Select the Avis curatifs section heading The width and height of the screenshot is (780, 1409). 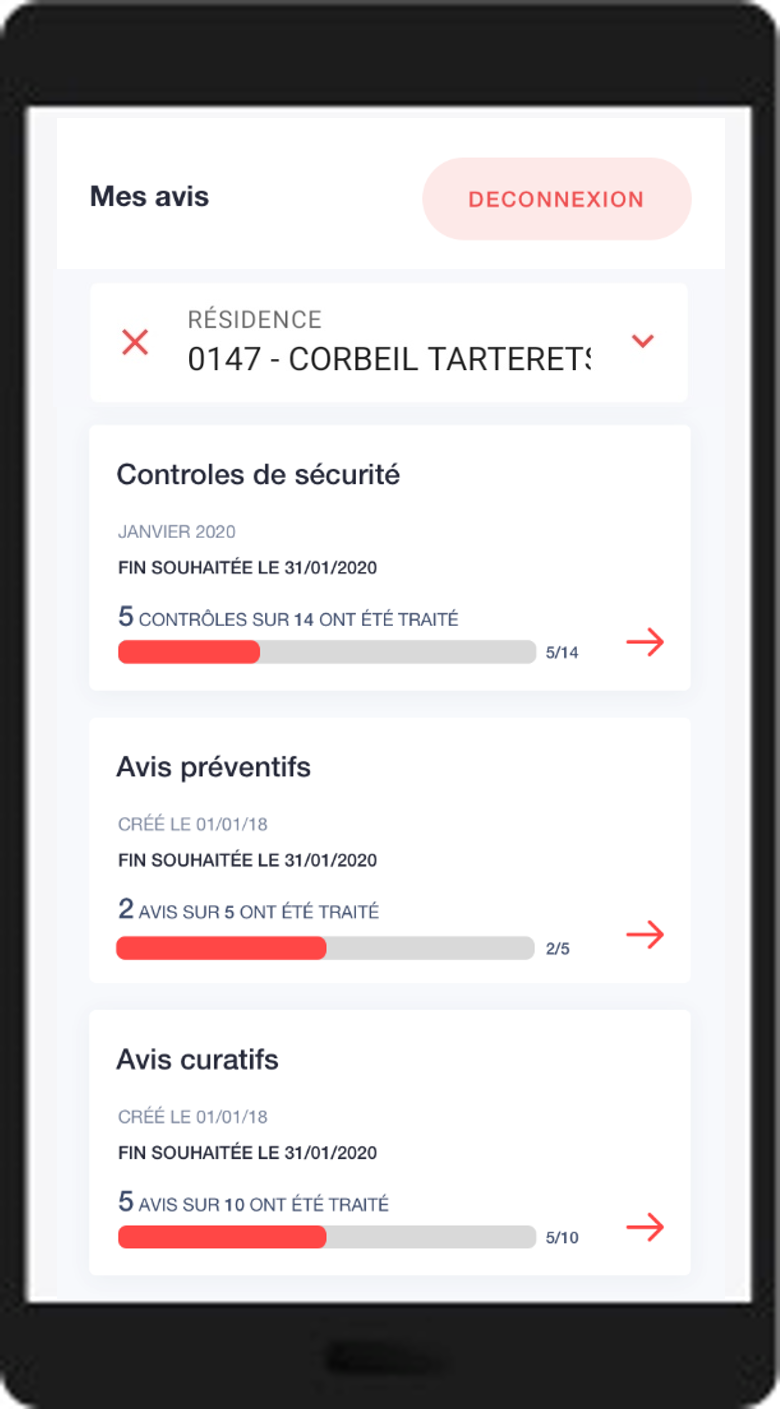pyautogui.click(x=198, y=1059)
